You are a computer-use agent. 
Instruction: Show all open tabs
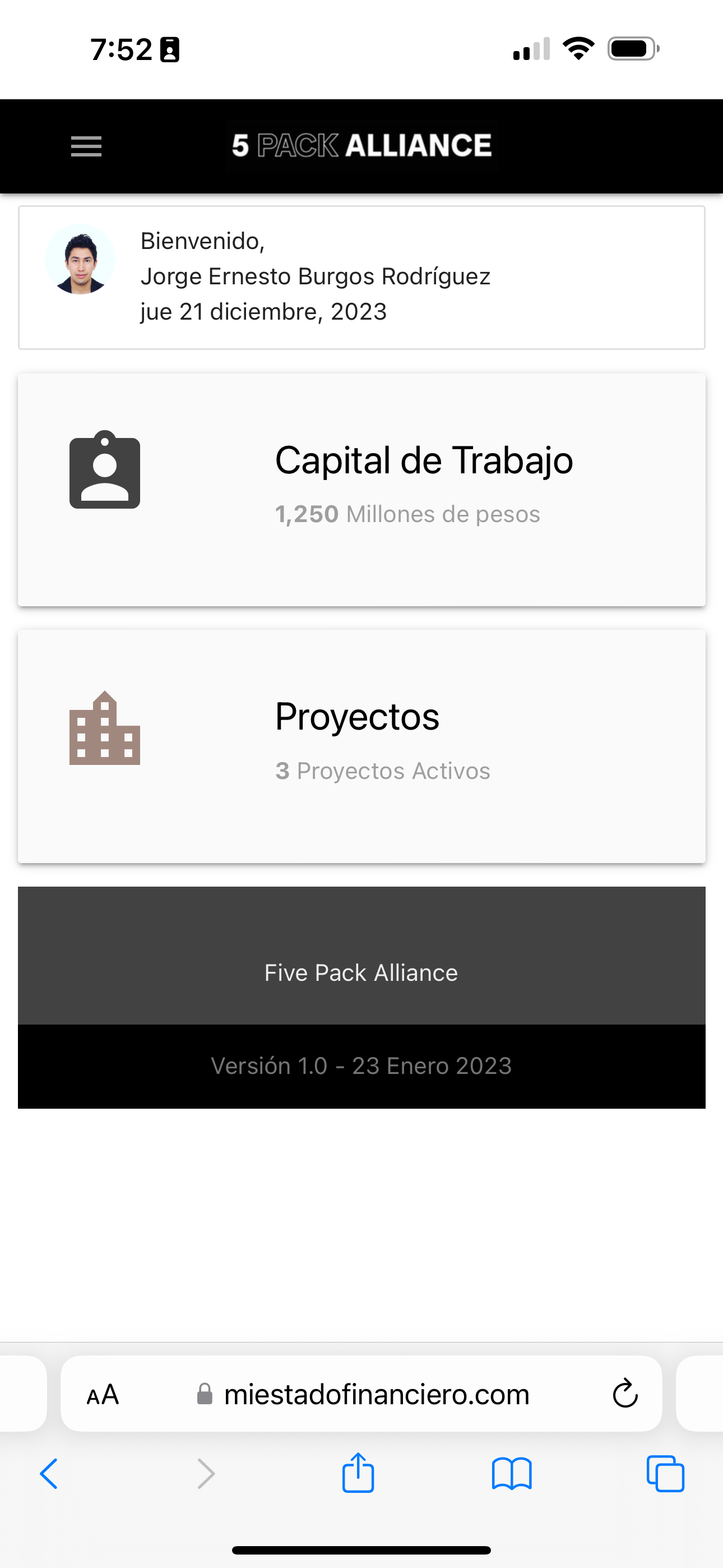tap(665, 1474)
